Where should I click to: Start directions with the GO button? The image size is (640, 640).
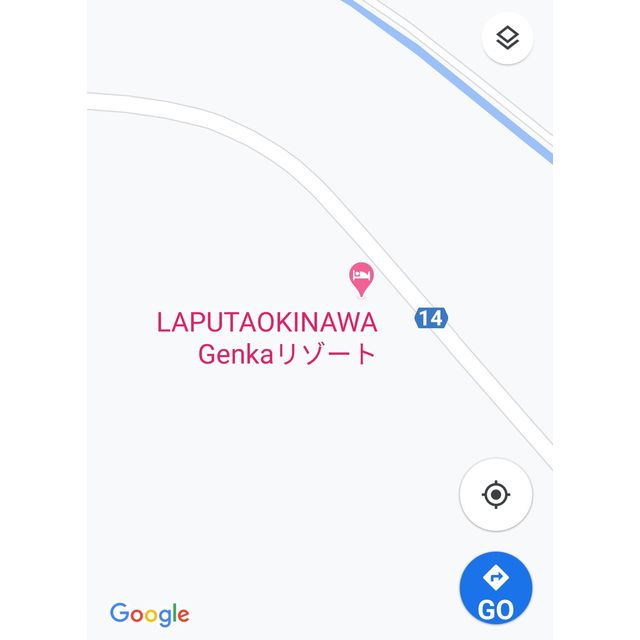click(x=496, y=589)
